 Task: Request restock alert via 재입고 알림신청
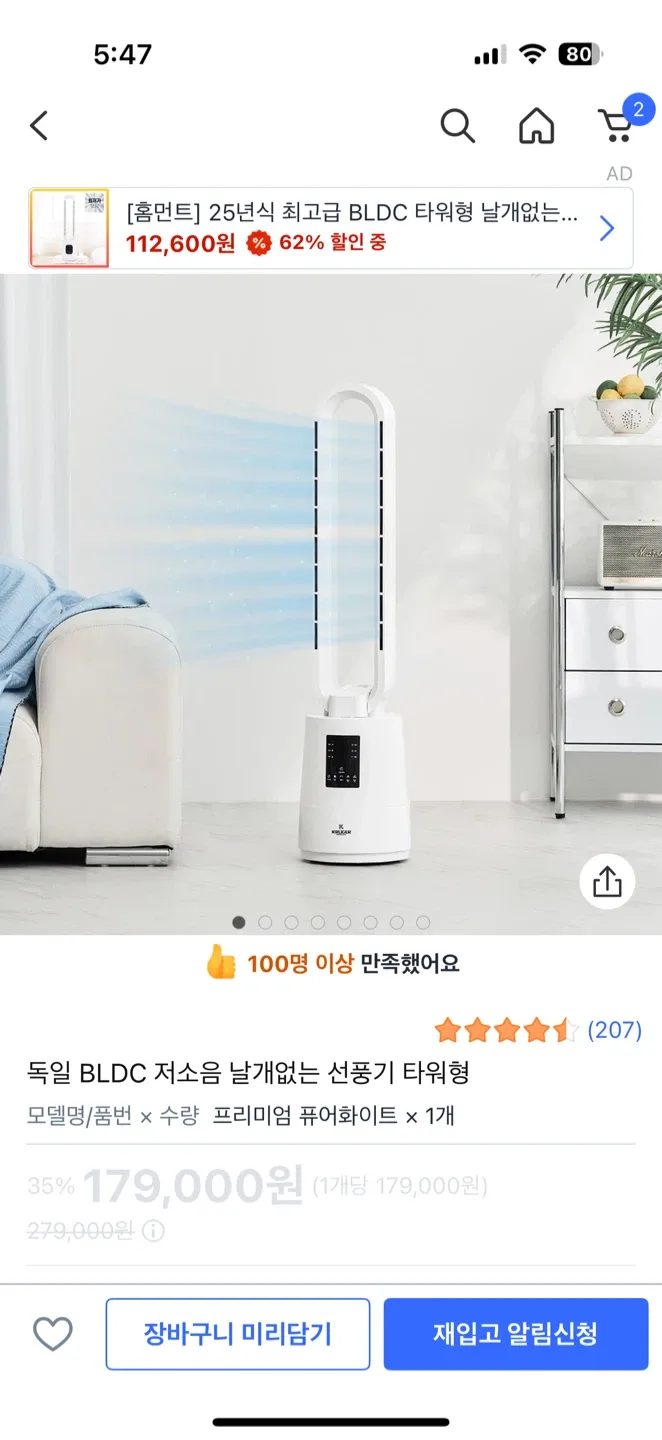coord(516,1334)
